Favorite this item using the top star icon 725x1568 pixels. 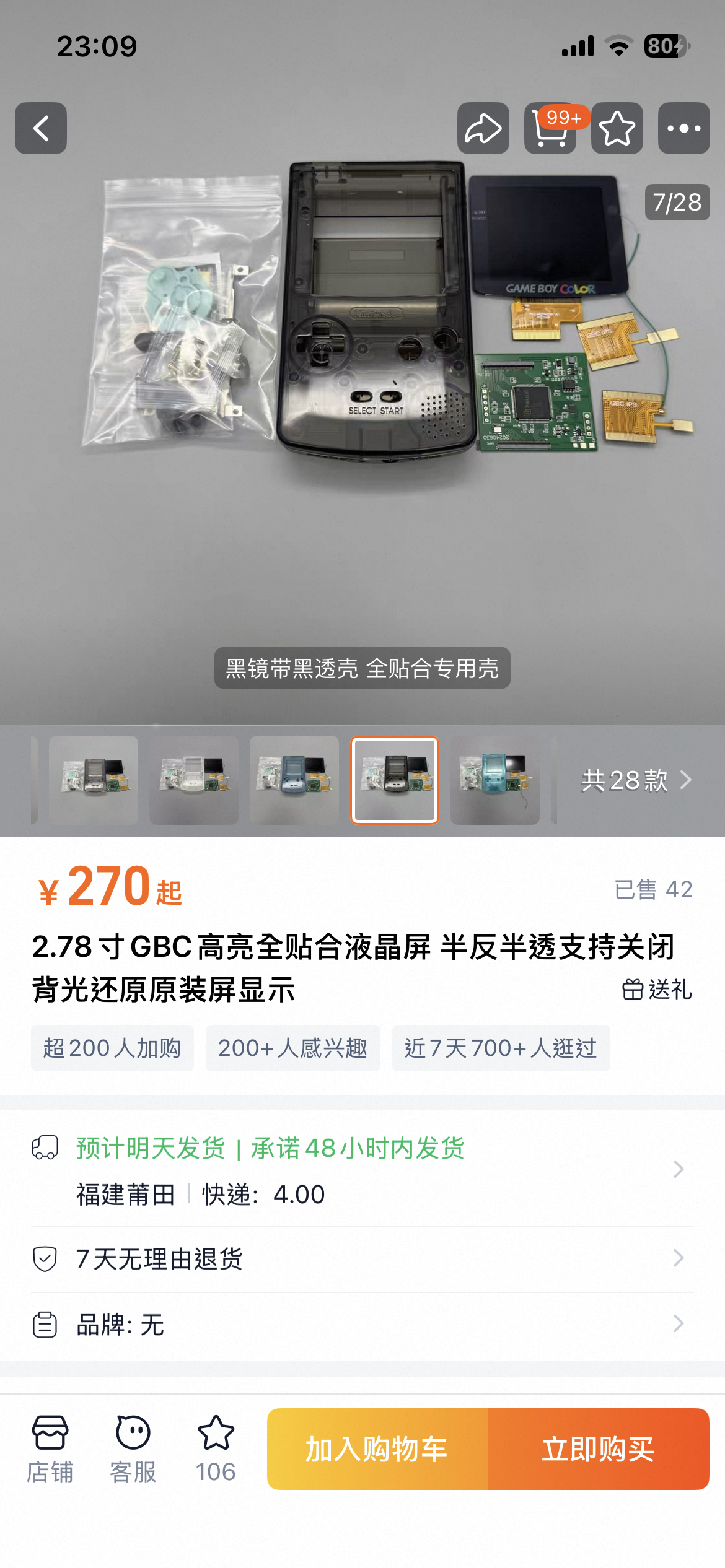[x=617, y=128]
